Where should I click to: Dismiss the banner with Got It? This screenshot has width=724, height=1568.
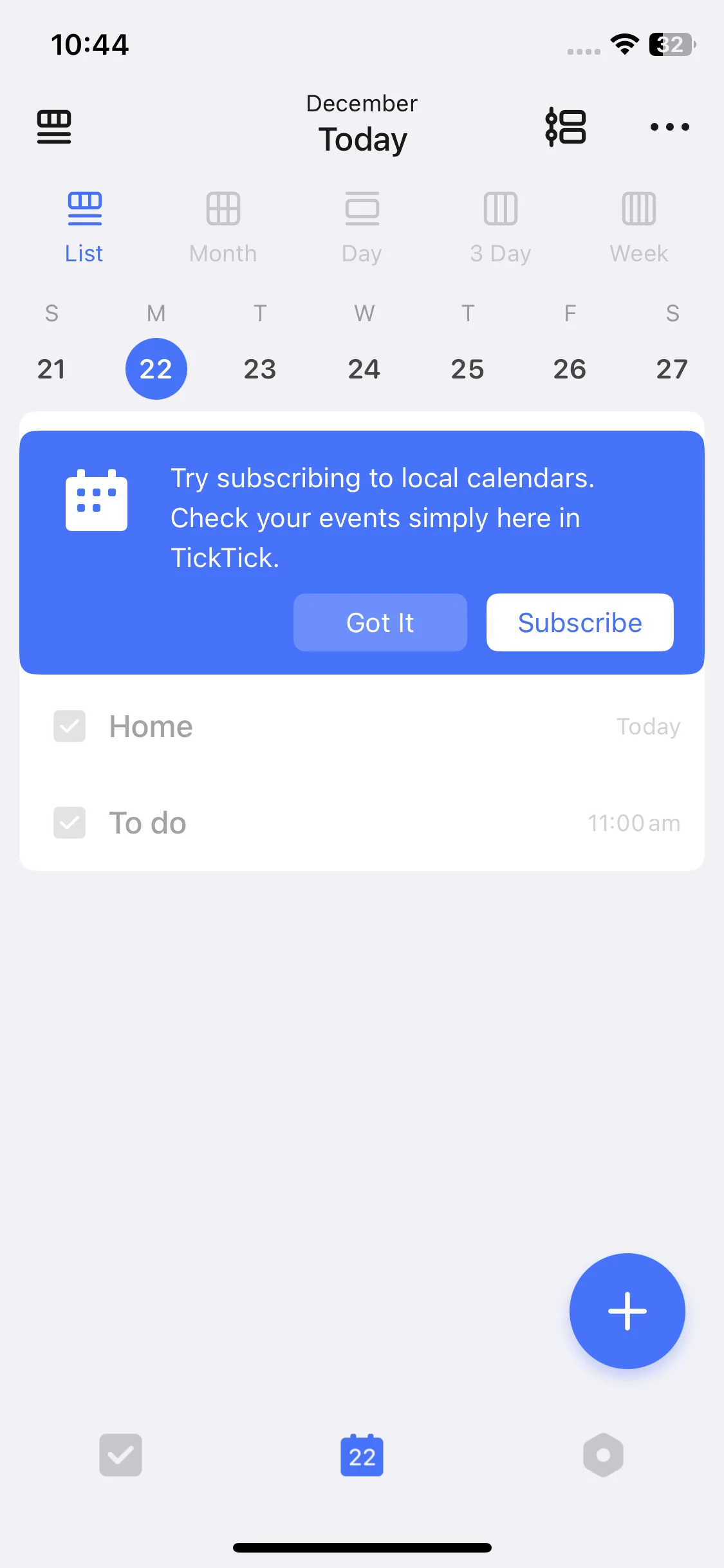click(380, 622)
